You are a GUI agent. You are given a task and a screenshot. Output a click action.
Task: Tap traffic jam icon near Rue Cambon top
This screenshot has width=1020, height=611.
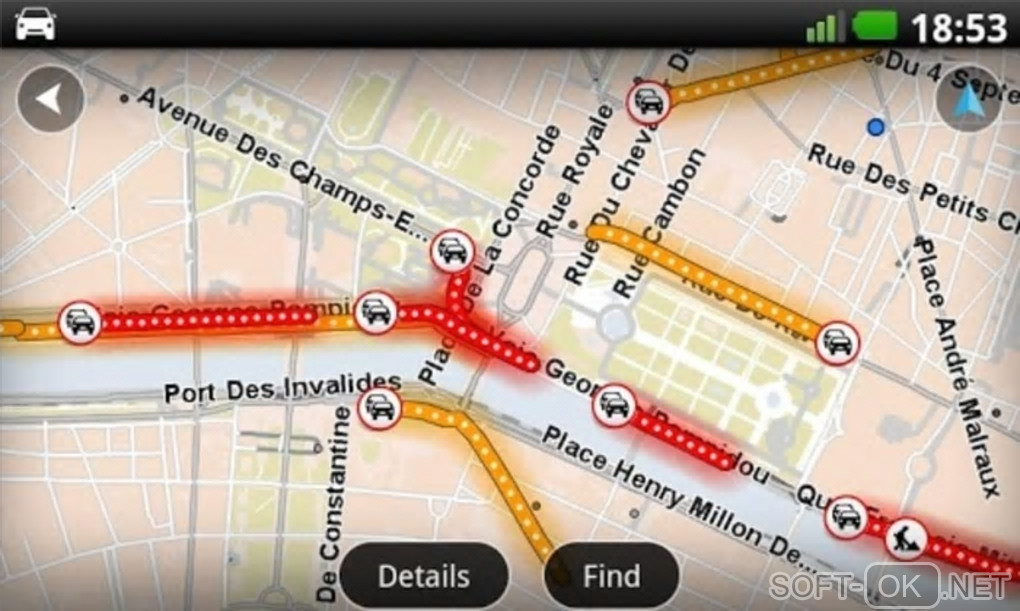[x=648, y=102]
